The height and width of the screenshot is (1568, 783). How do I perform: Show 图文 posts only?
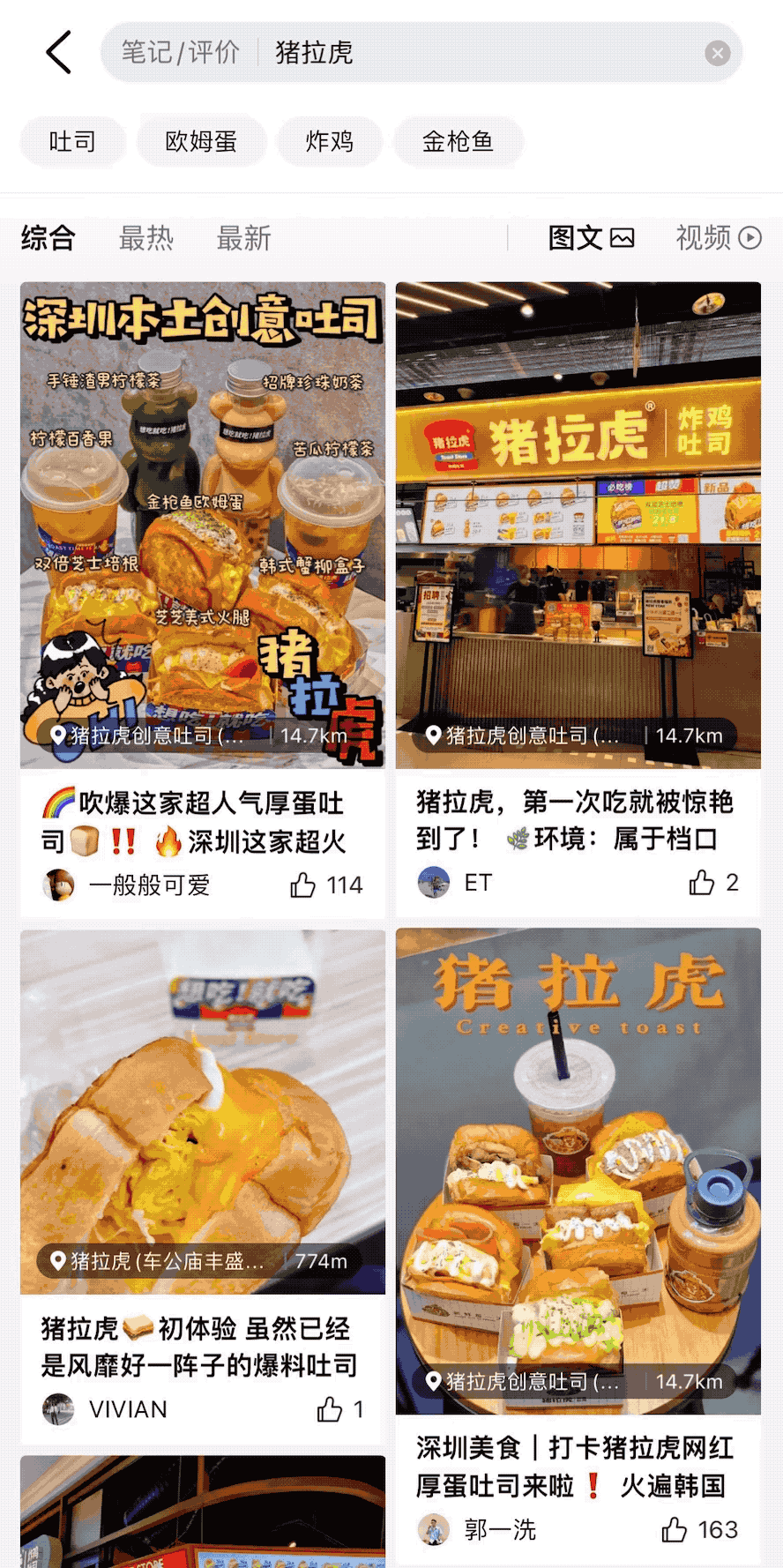pos(591,237)
